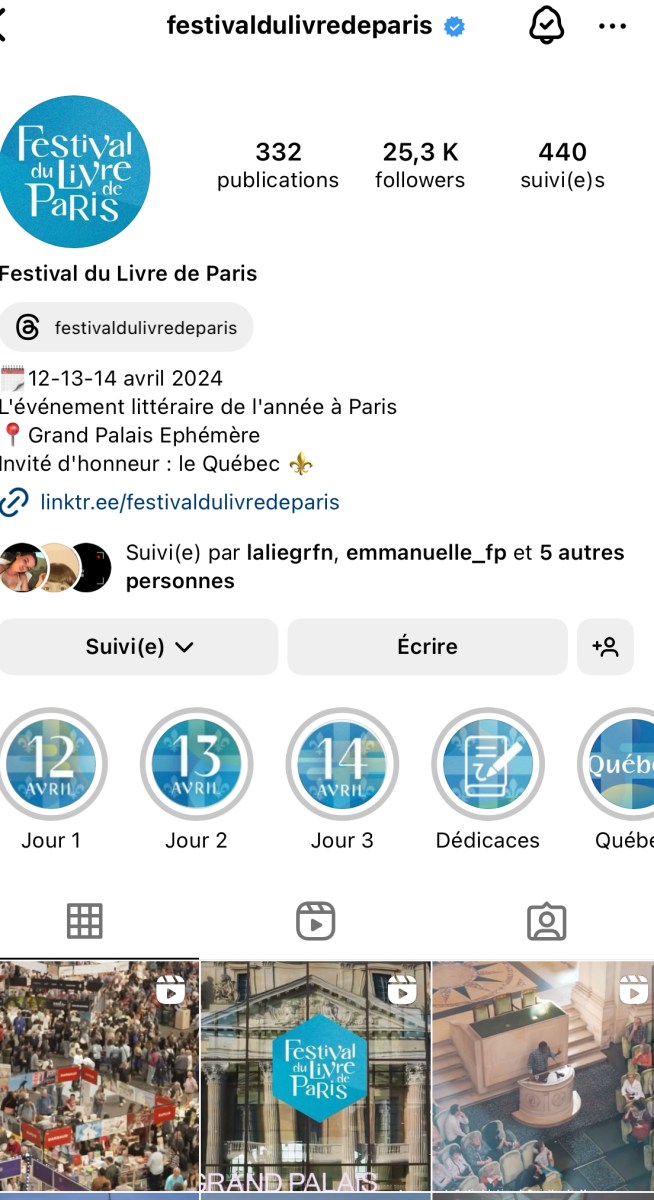Screen dimensions: 654x1200
Task: Switch to the posts grid tab
Action: tap(85, 921)
